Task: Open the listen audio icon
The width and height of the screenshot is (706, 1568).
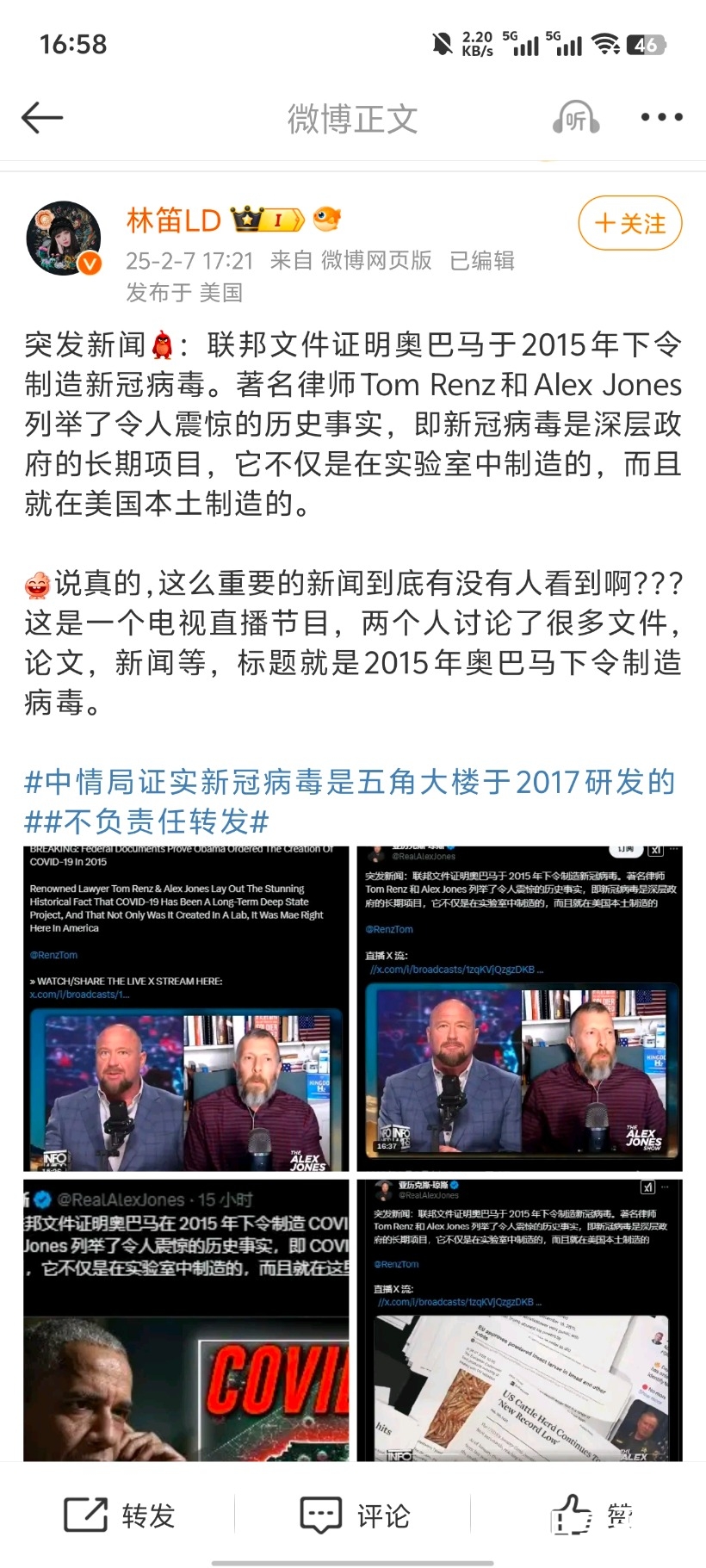Action: 575,118
